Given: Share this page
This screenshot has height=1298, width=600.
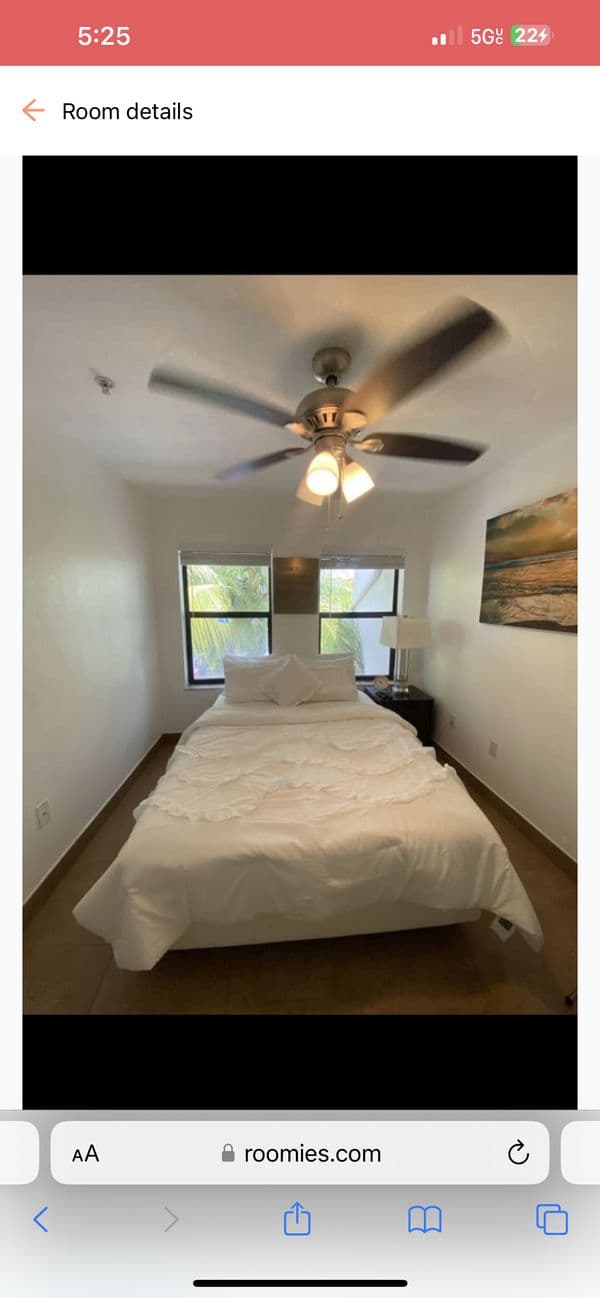Looking at the screenshot, I should pyautogui.click(x=297, y=1219).
